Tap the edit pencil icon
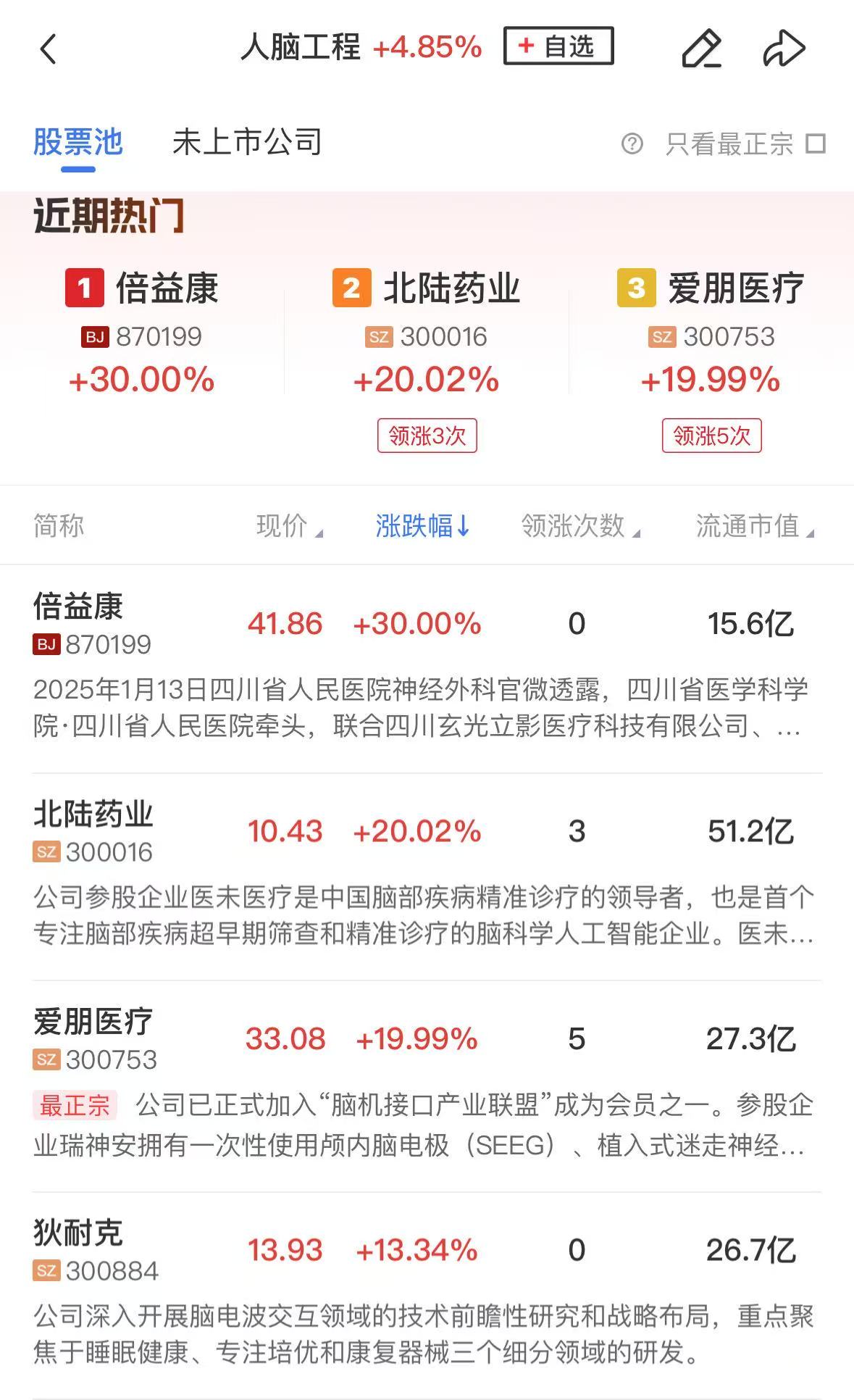 [701, 49]
